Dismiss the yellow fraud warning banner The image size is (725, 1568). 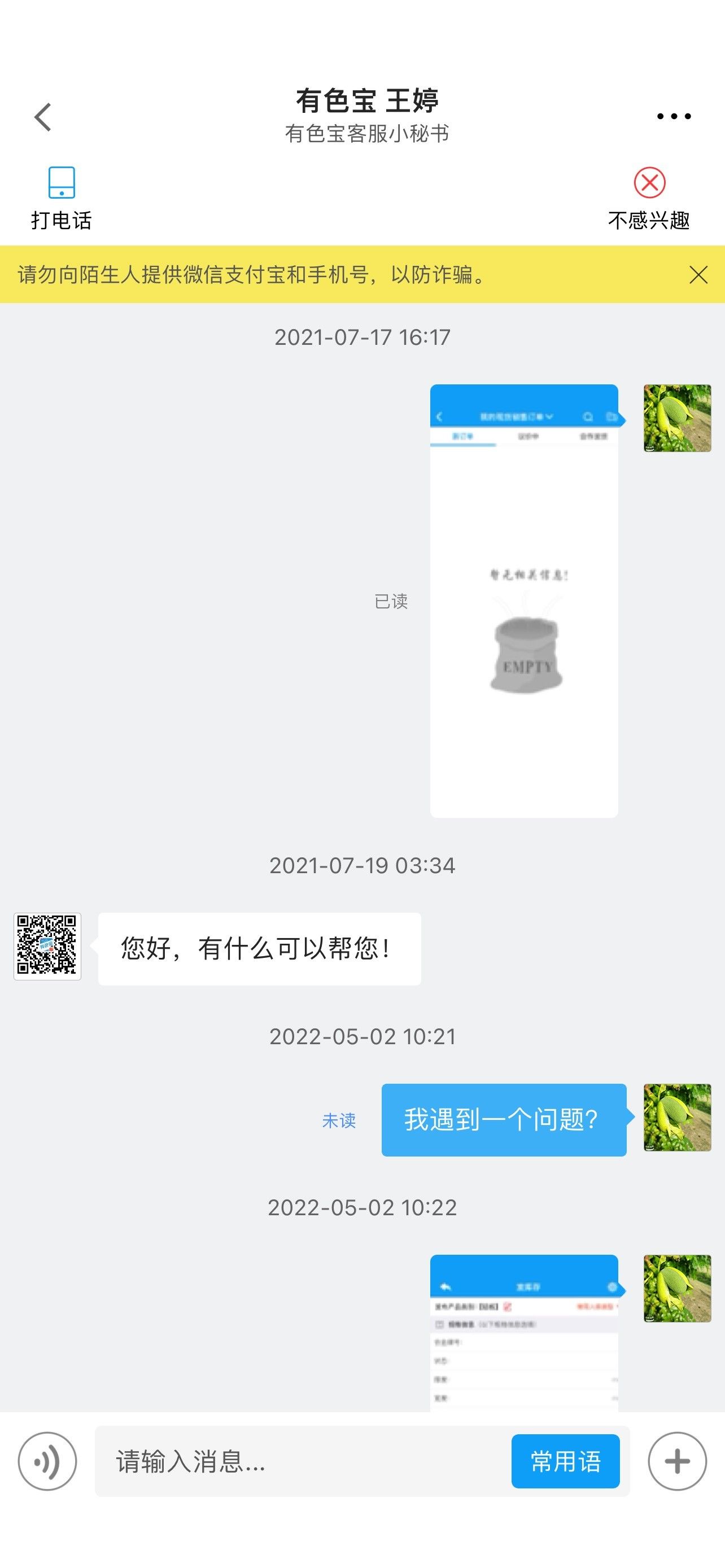coord(698,274)
